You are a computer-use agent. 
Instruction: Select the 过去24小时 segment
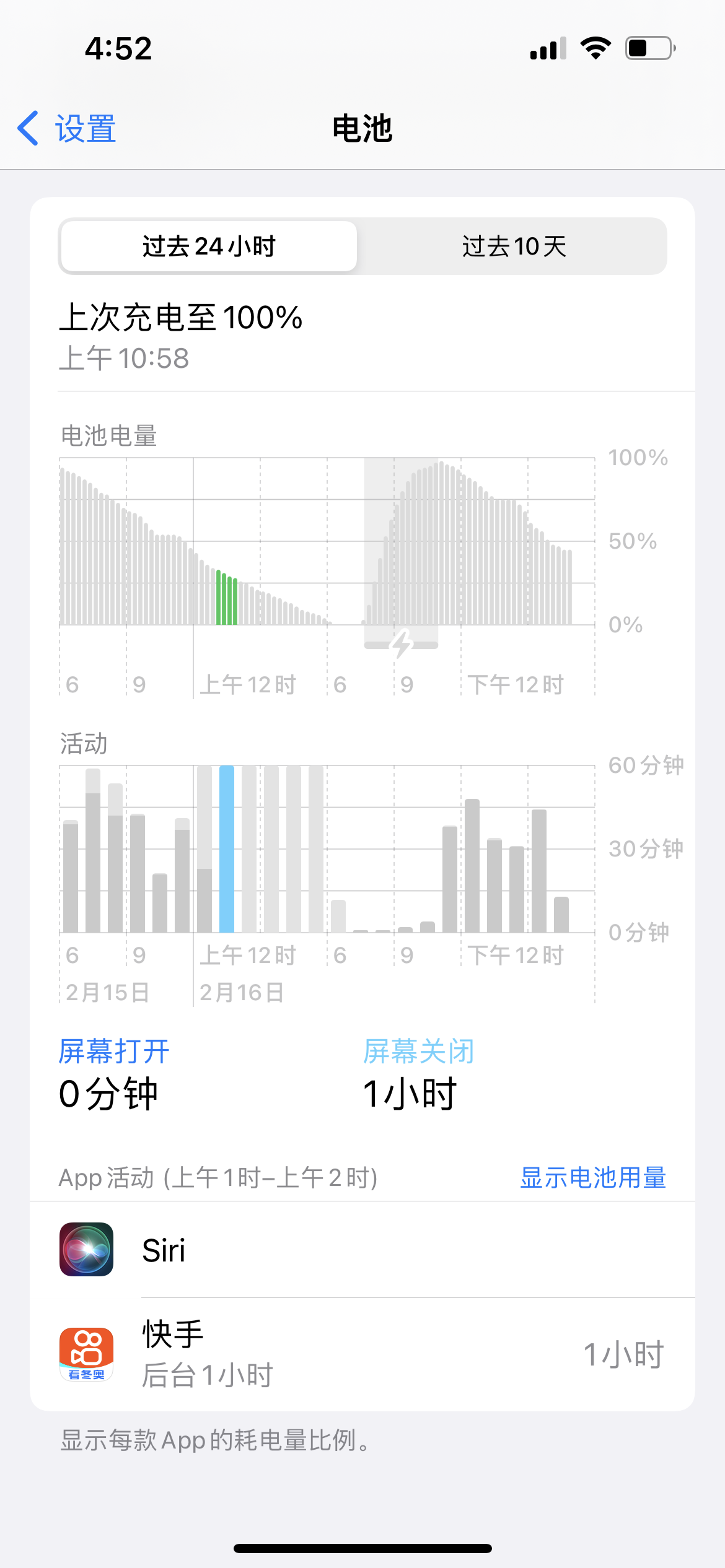pyautogui.click(x=209, y=246)
